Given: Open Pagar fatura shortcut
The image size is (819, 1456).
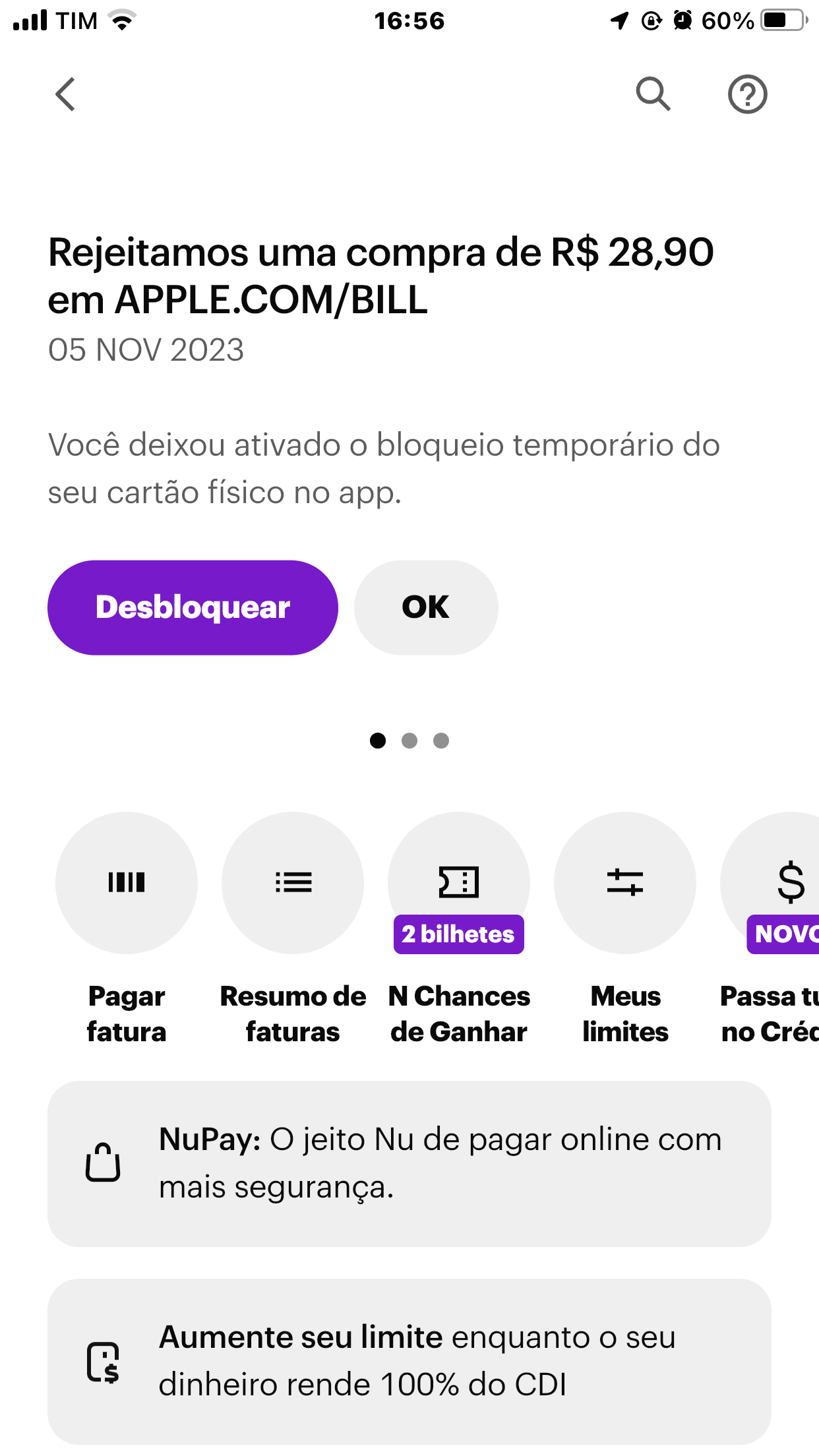Looking at the screenshot, I should (127, 882).
